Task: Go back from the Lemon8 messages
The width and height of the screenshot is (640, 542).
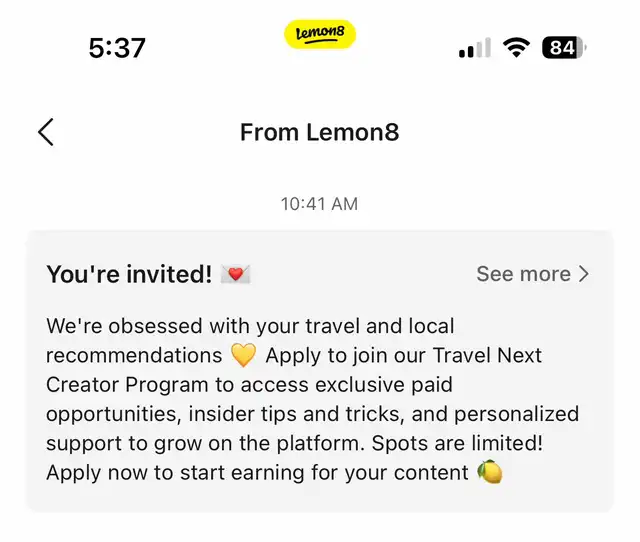Action: (46, 132)
